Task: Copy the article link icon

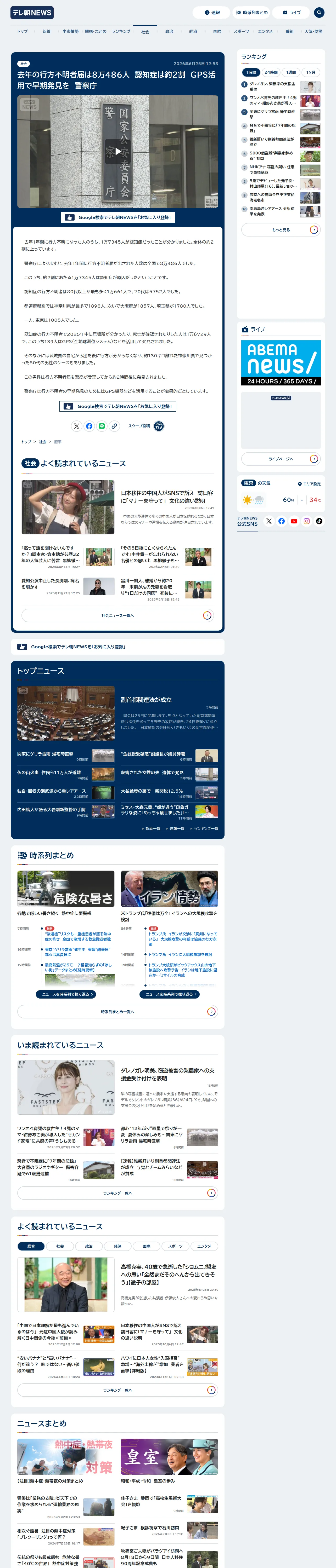Action: point(114,426)
